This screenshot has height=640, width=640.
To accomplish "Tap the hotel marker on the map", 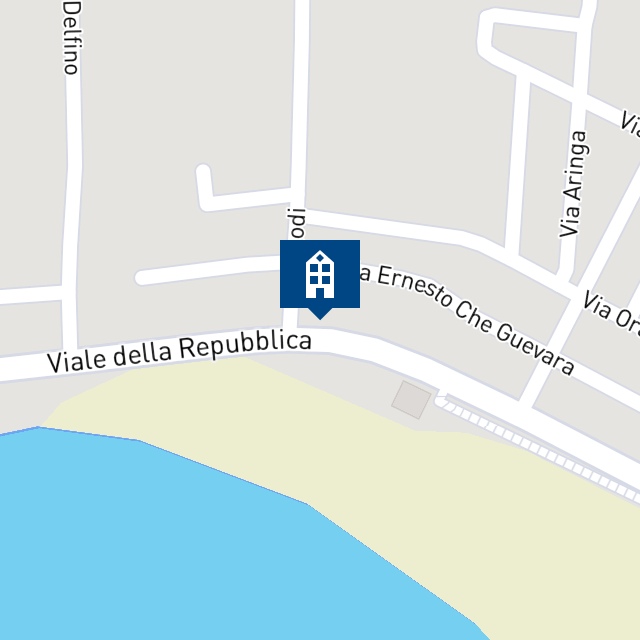I will click(319, 274).
